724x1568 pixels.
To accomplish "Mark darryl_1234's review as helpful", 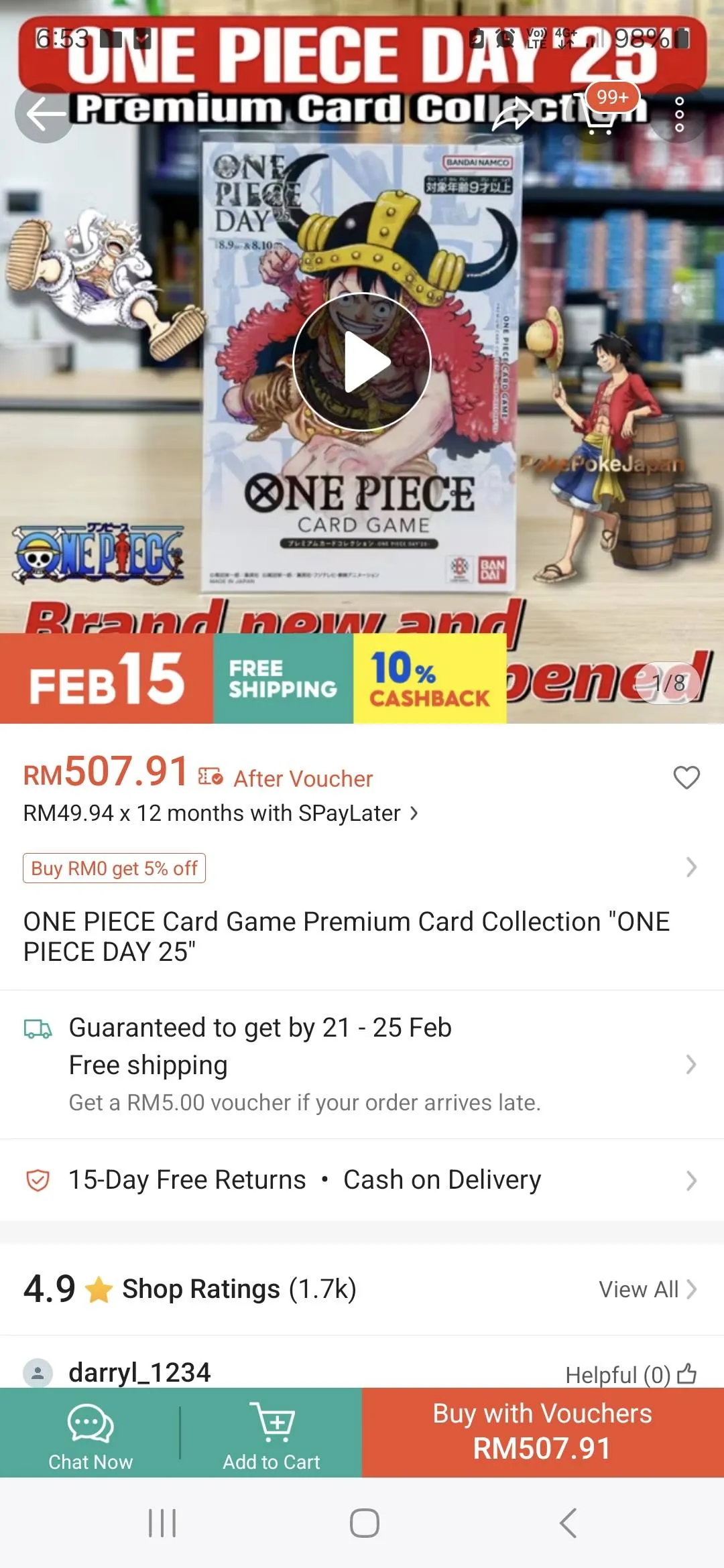I will click(x=686, y=1374).
